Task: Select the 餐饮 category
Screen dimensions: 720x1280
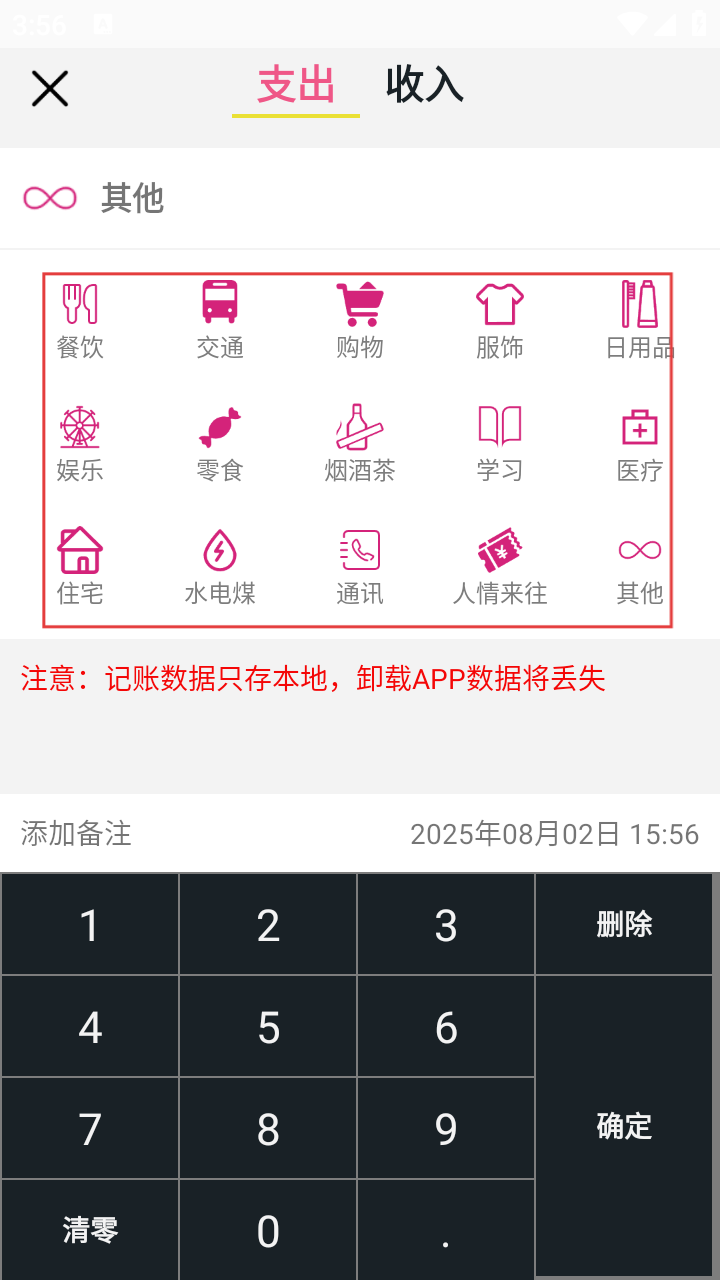Action: (x=80, y=320)
